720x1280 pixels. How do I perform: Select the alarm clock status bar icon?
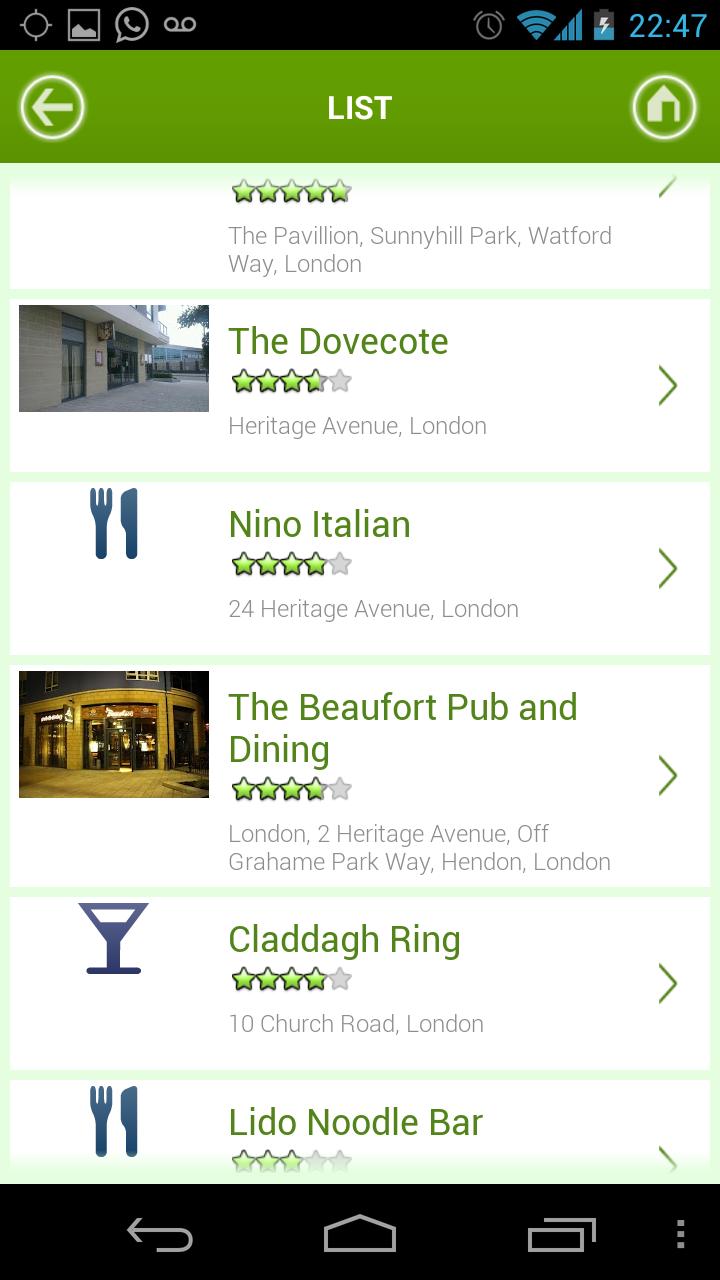(487, 23)
